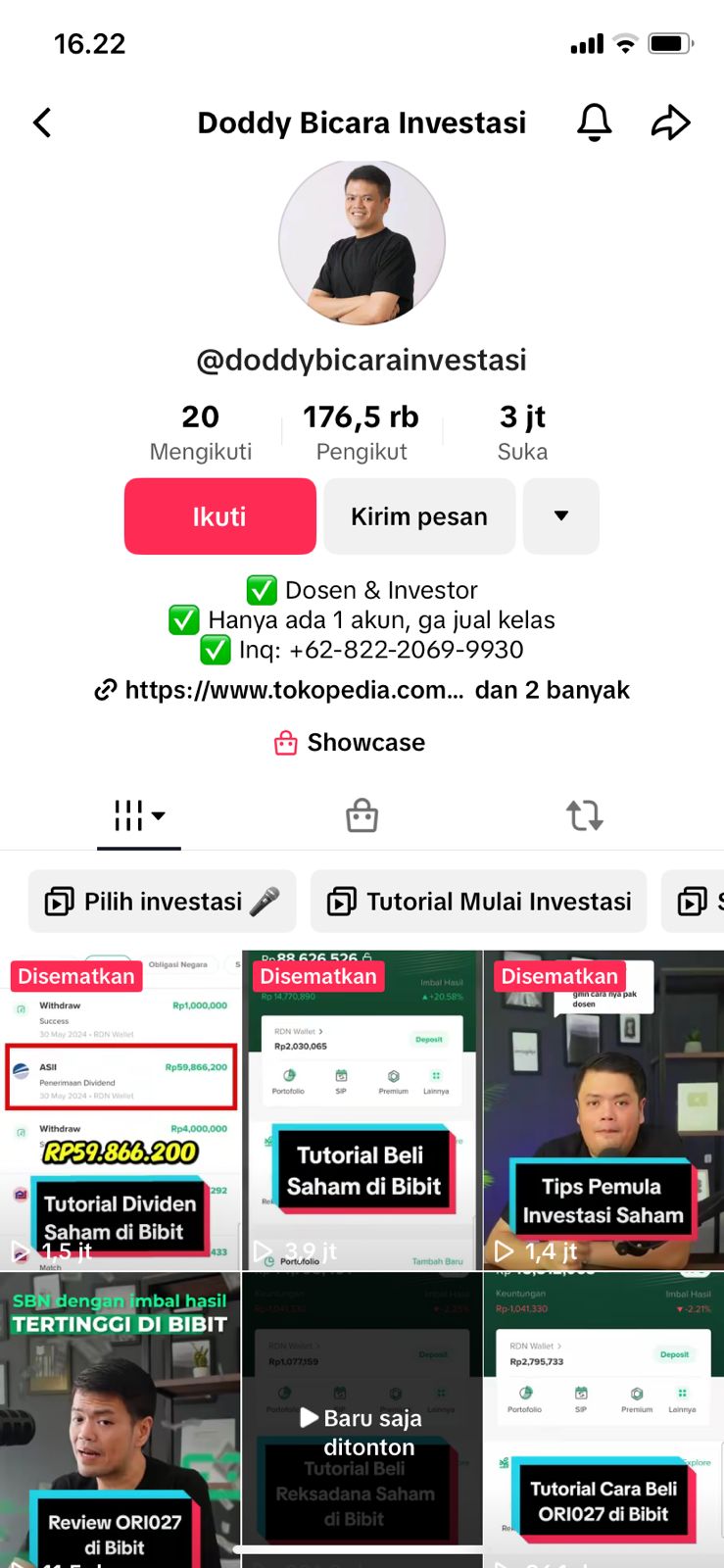The width and height of the screenshot is (724, 1568).
Task: Switch to the shopping bag tab
Action: (362, 815)
